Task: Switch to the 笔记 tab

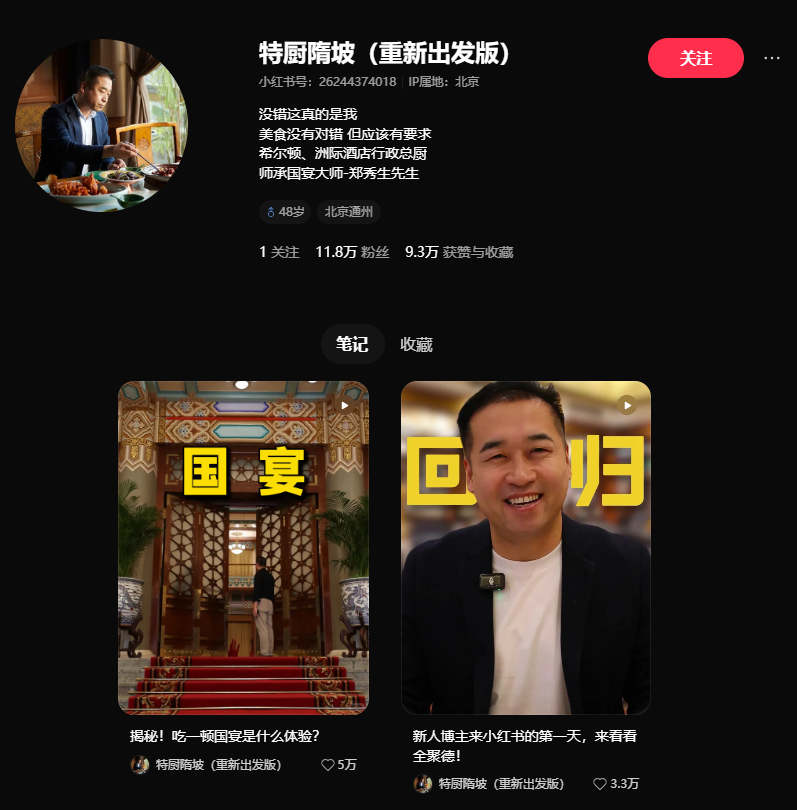Action: pyautogui.click(x=352, y=344)
